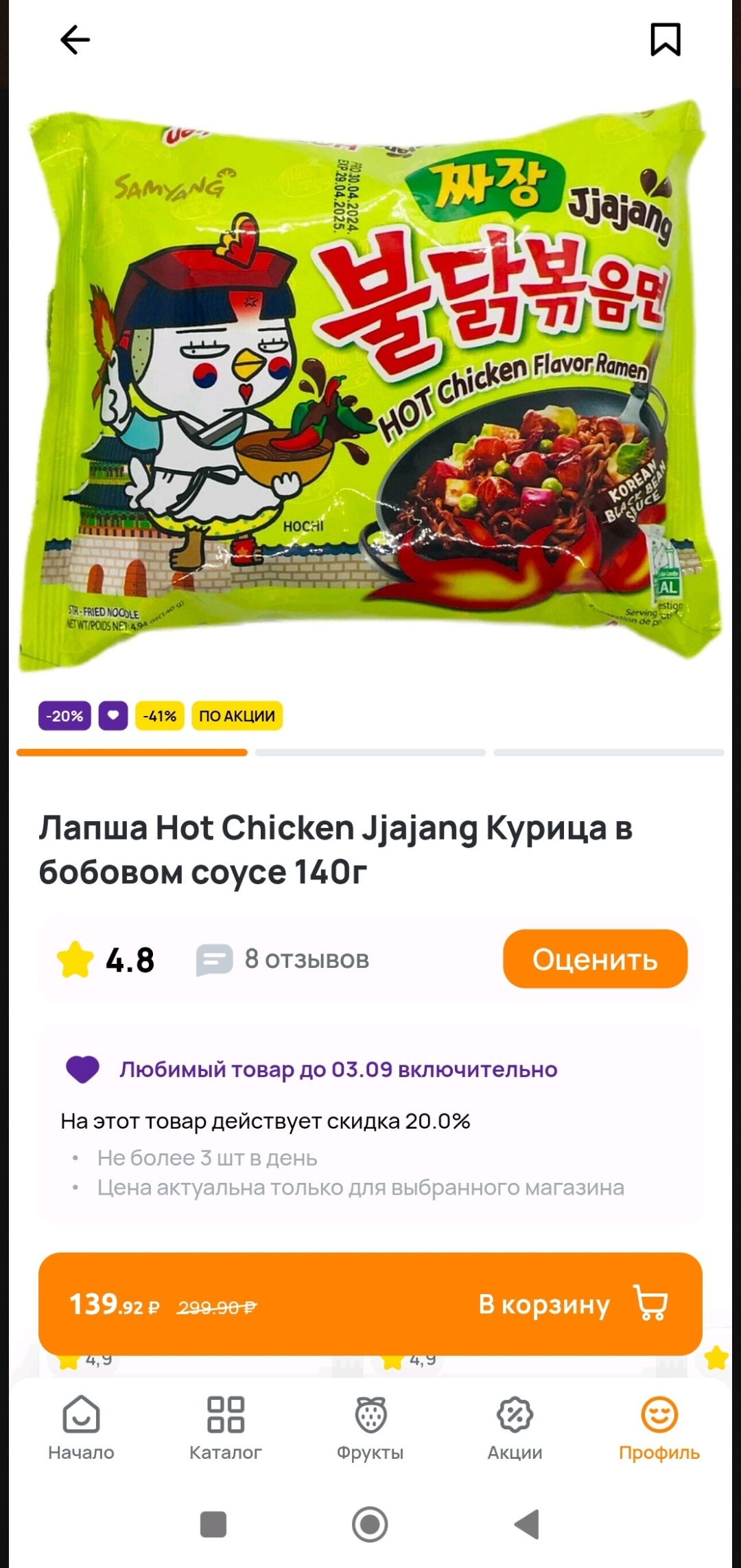Tap the Оценить button to rate

(595, 959)
